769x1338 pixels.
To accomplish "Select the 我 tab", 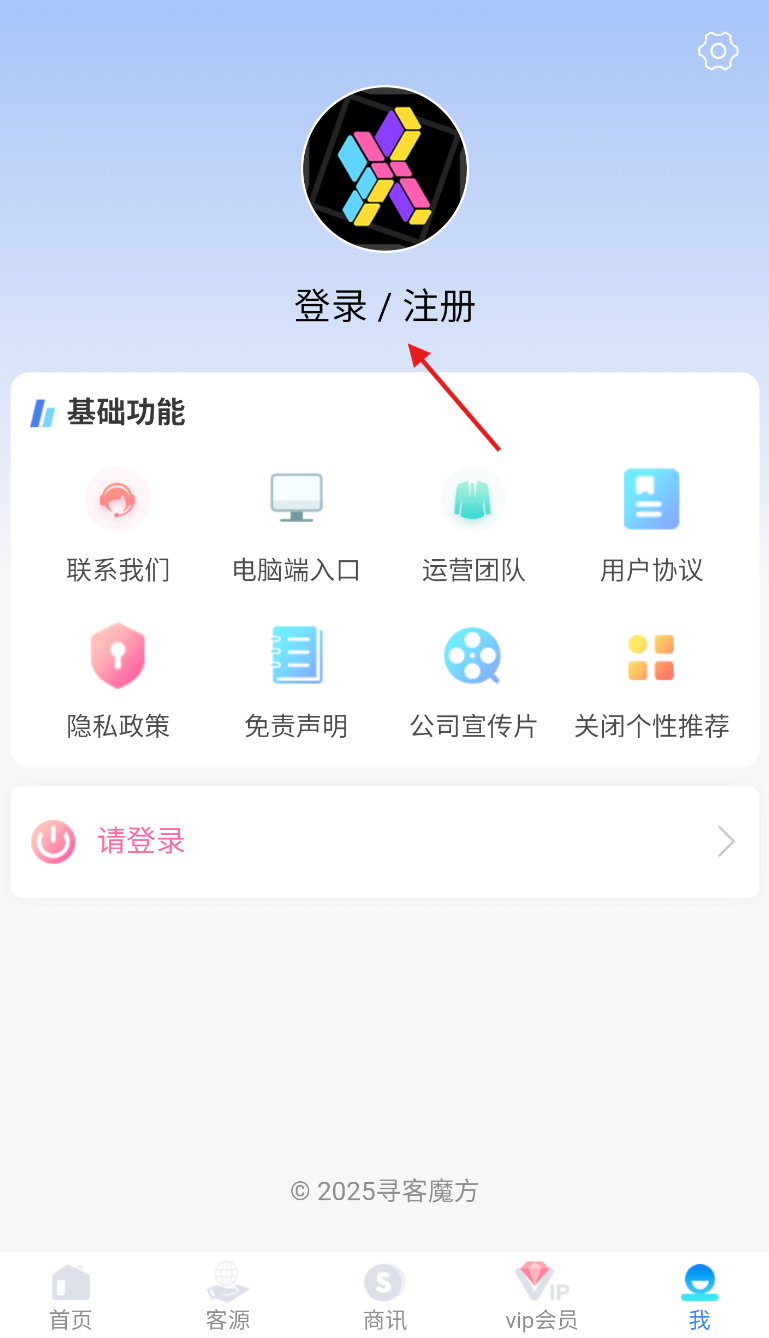I will coord(699,1296).
